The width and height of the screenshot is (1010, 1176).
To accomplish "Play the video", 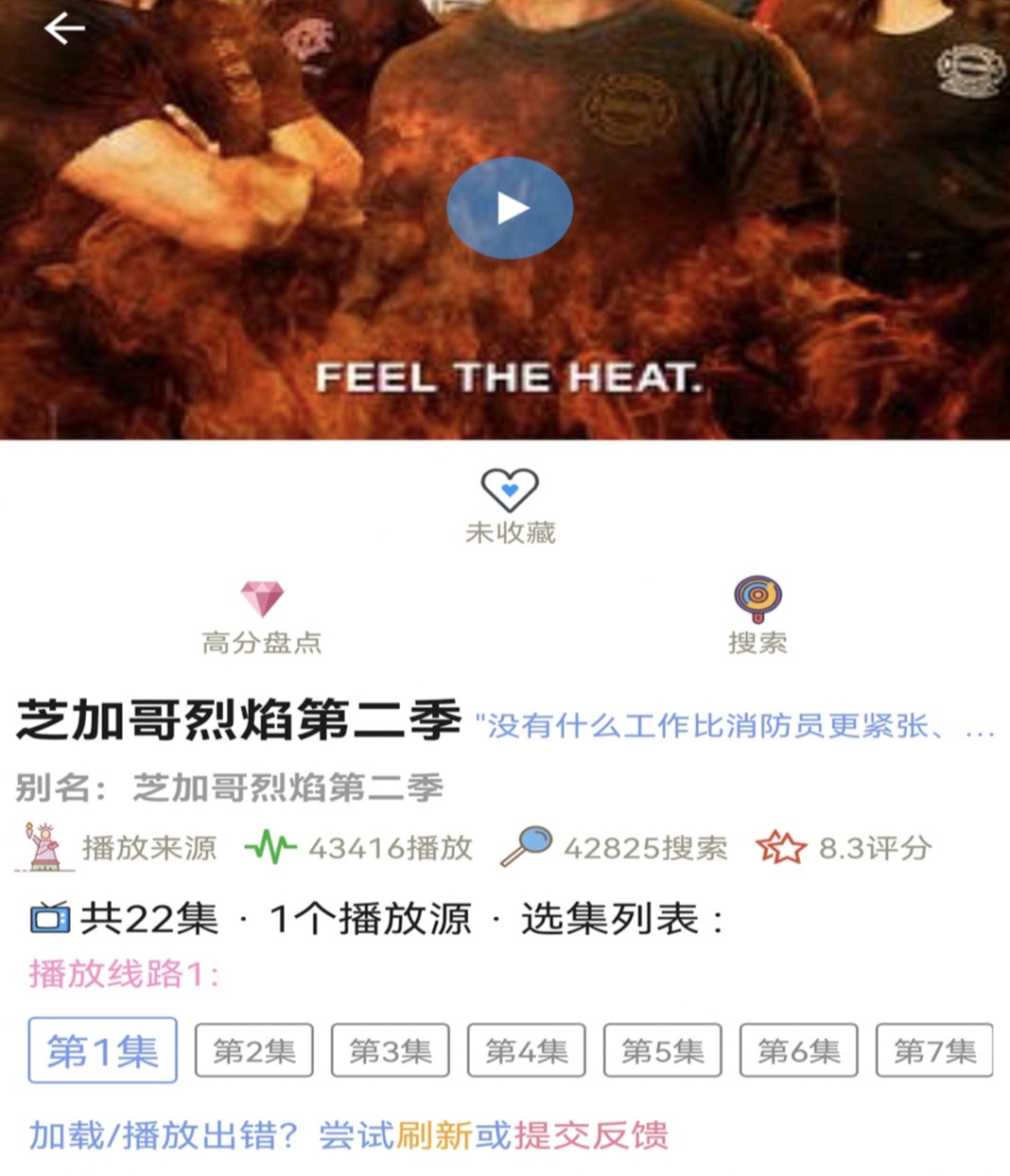I will [x=510, y=208].
